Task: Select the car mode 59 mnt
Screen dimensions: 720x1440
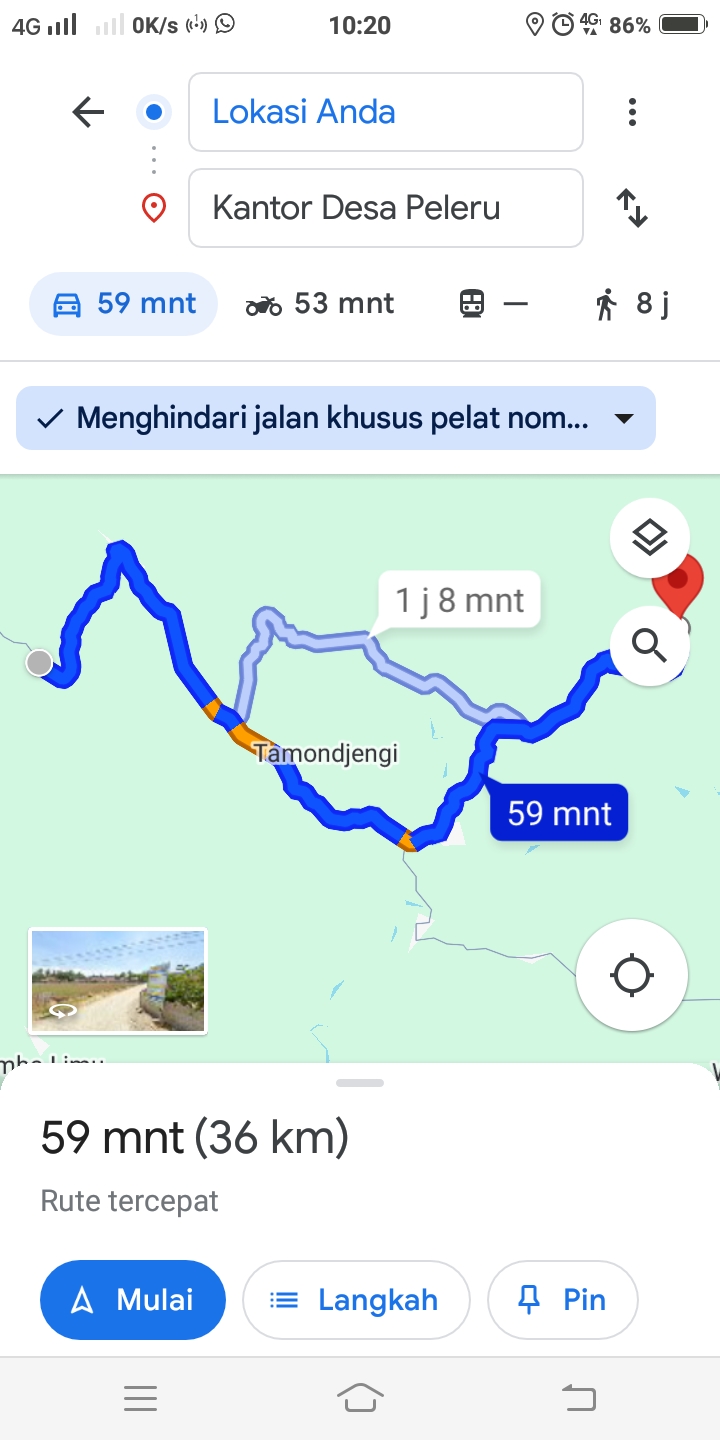Action: click(x=123, y=304)
